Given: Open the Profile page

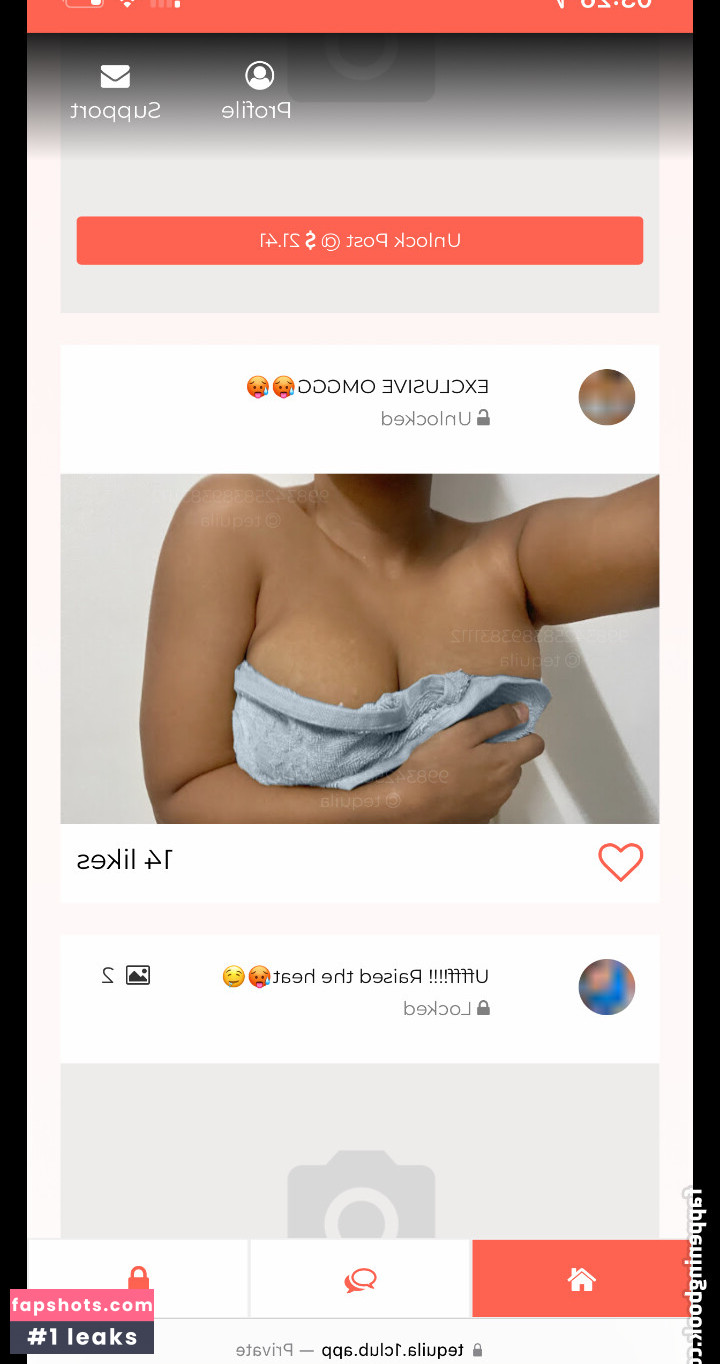Looking at the screenshot, I should [257, 91].
